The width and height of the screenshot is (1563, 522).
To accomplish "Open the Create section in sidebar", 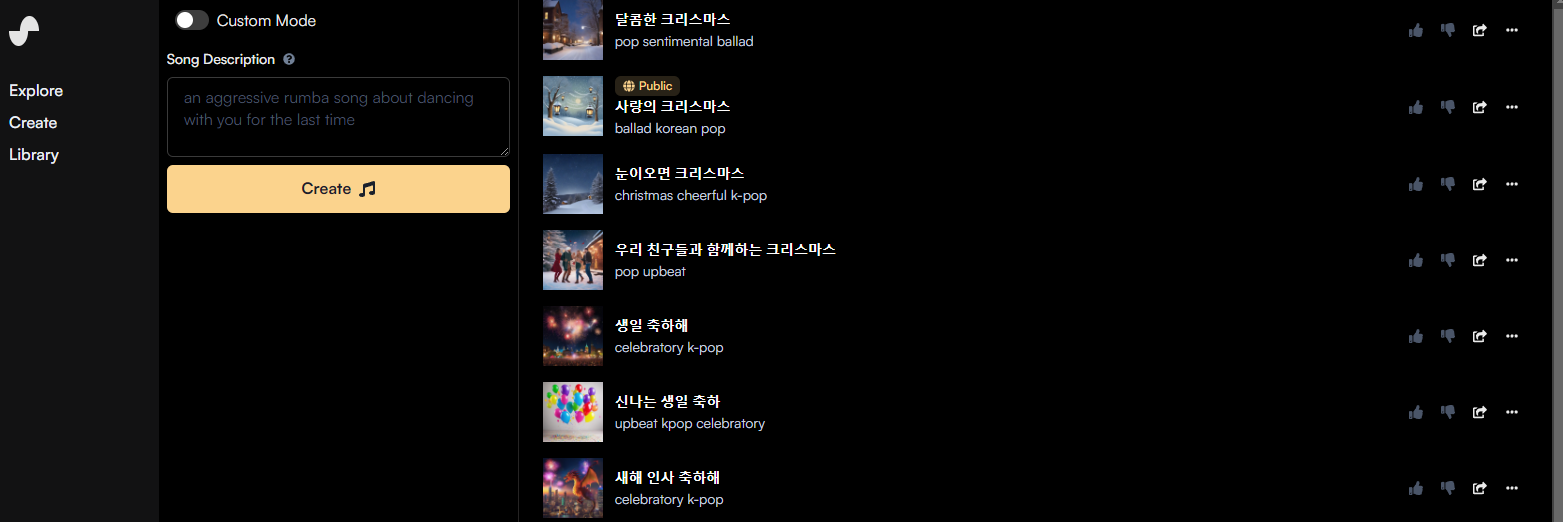I will point(33,123).
